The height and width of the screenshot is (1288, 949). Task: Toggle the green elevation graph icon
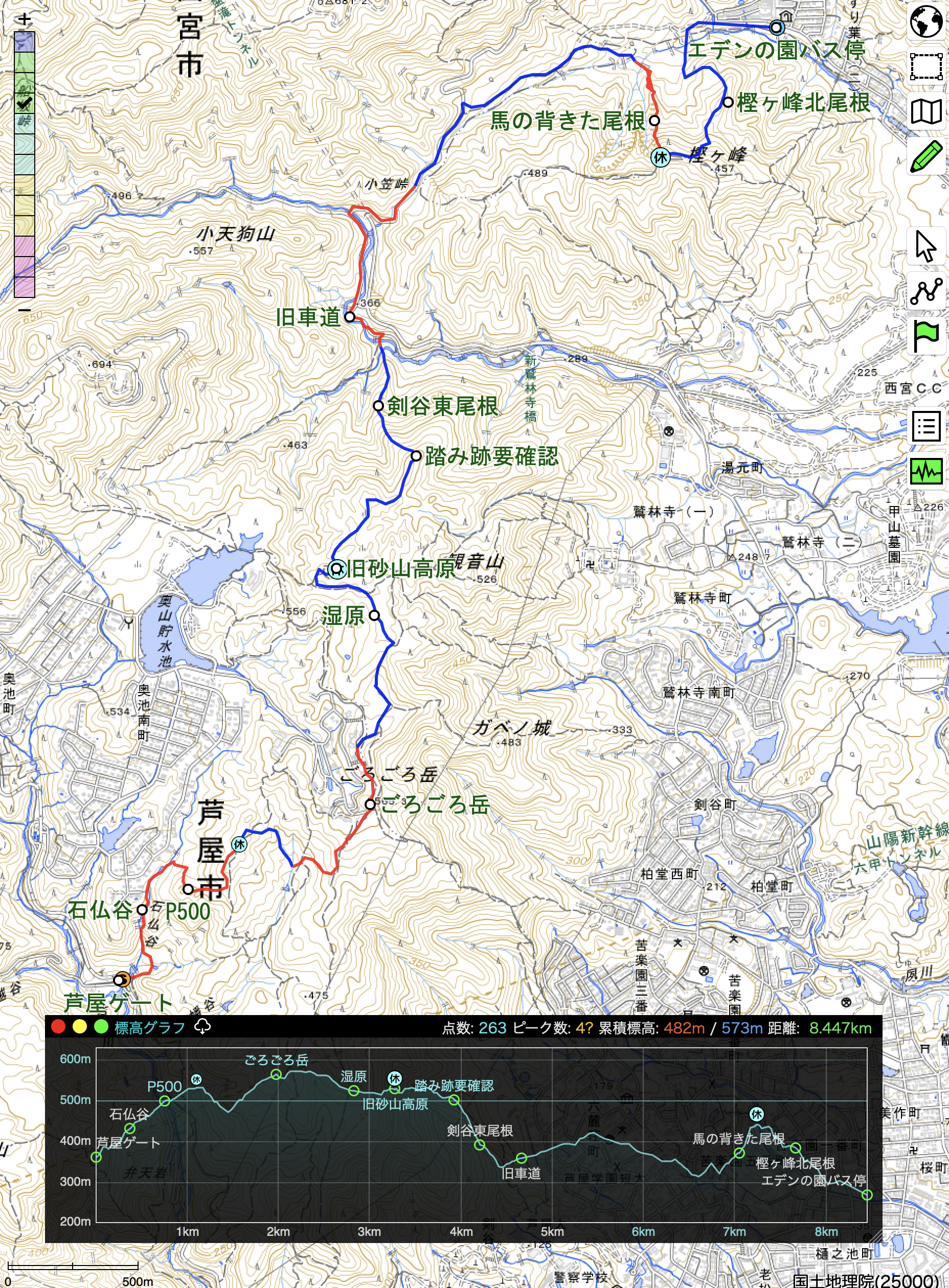[925, 472]
